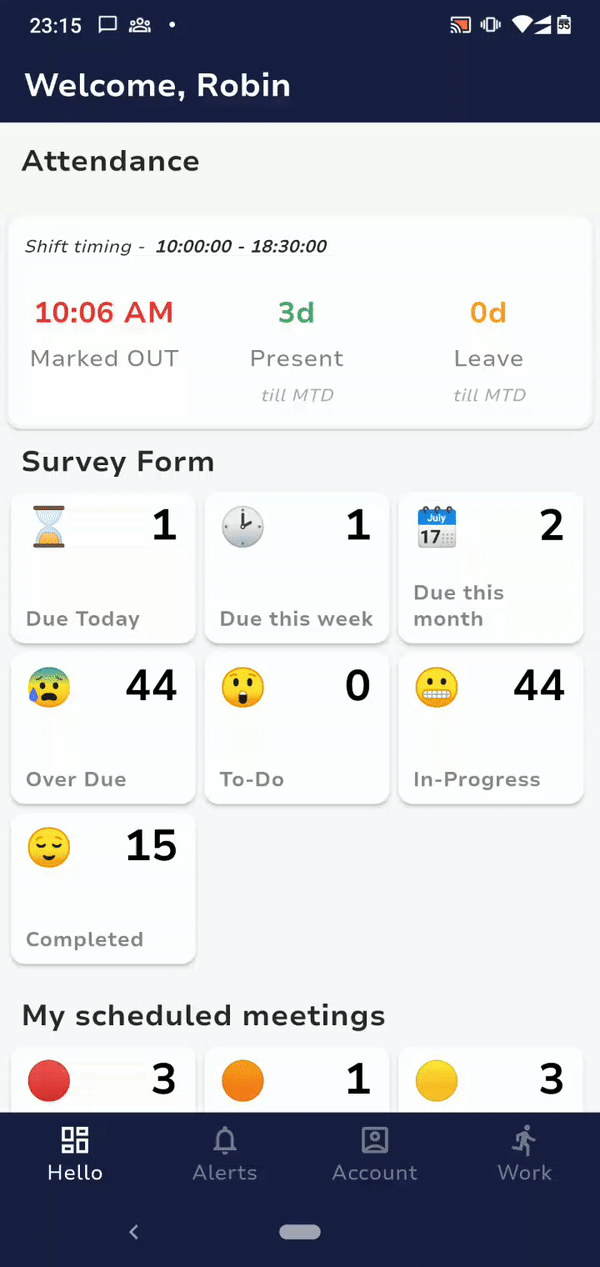Viewport: 600px width, 1267px height.
Task: View the Over Due surveys
Action: [103, 727]
